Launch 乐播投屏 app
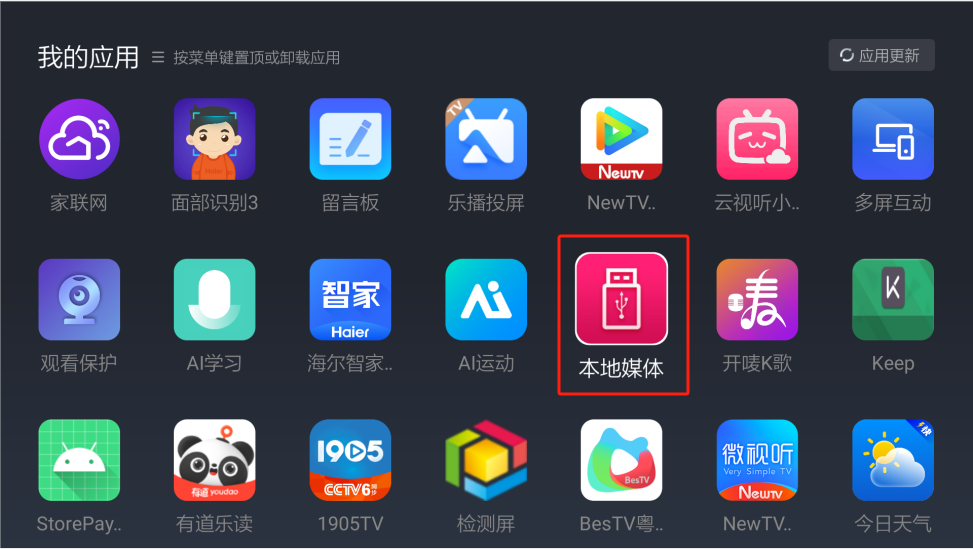This screenshot has width=973, height=549. (486, 139)
